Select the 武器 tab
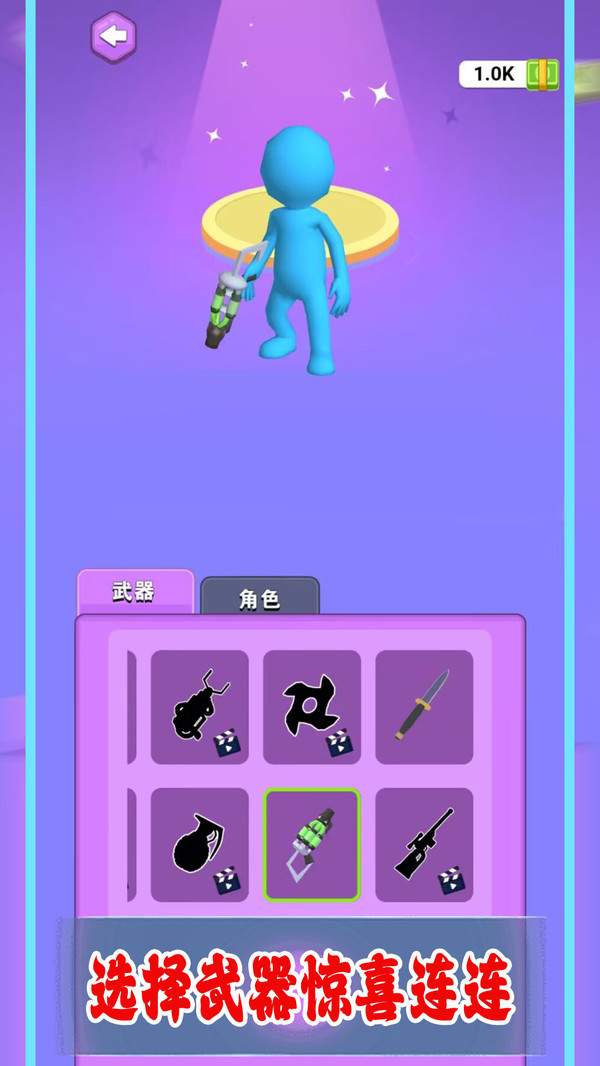Screen dimensions: 600x1066 point(135,592)
